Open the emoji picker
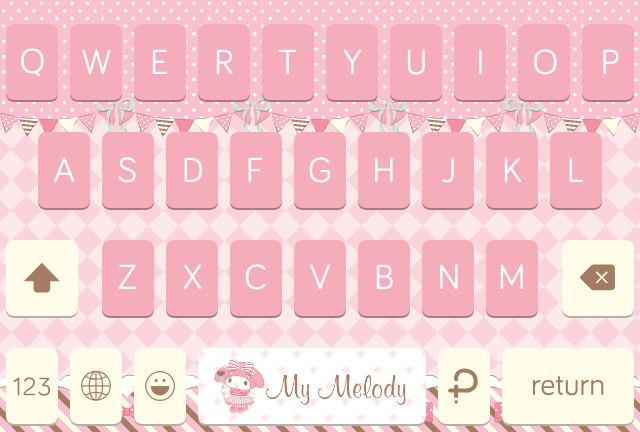 pos(160,386)
